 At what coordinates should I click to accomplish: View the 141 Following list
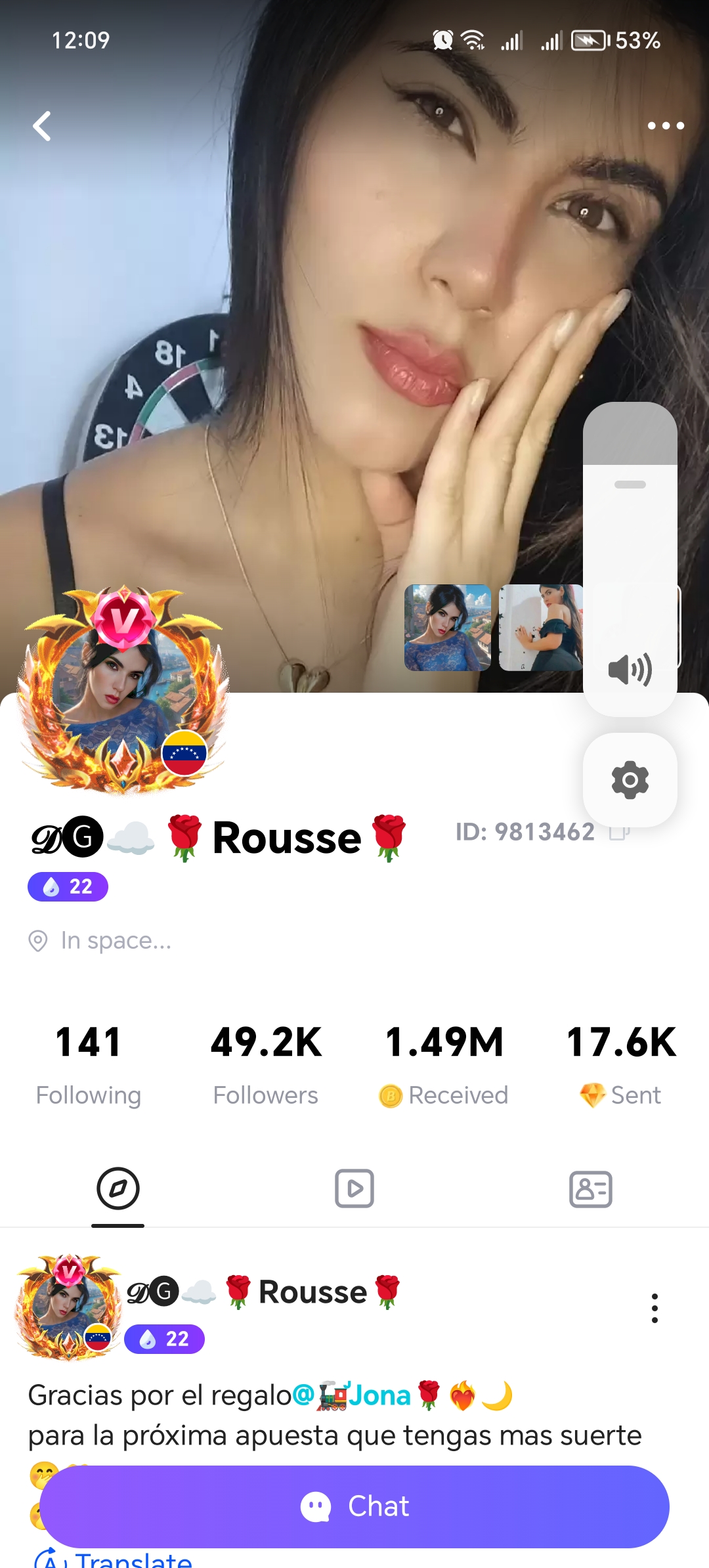point(89,1065)
